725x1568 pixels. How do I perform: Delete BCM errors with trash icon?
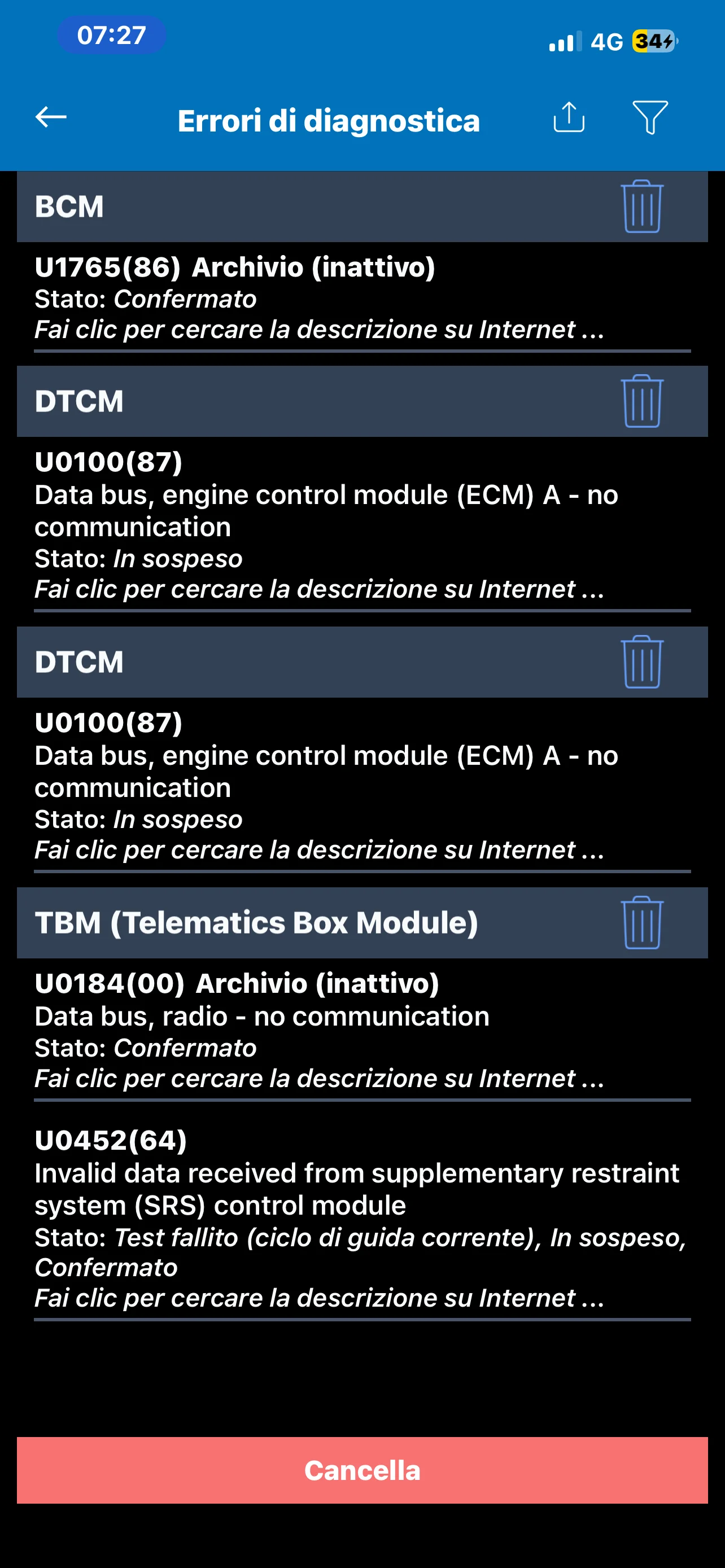[x=642, y=207]
